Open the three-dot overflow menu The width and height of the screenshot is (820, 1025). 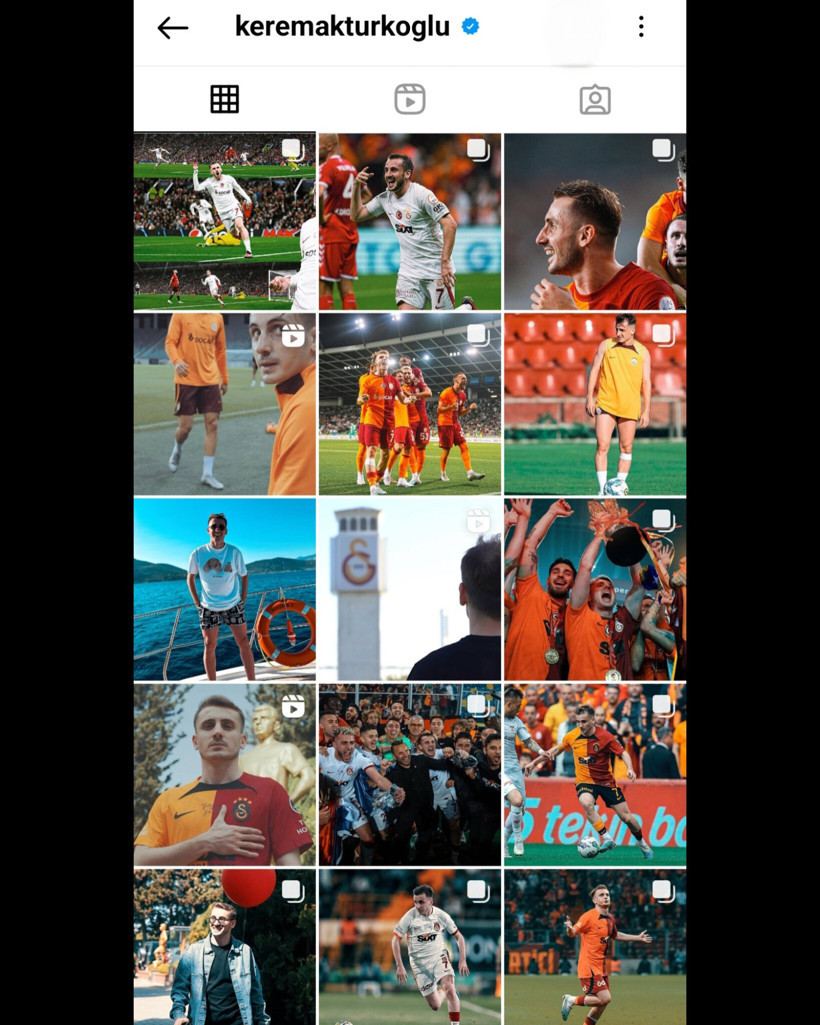click(641, 28)
